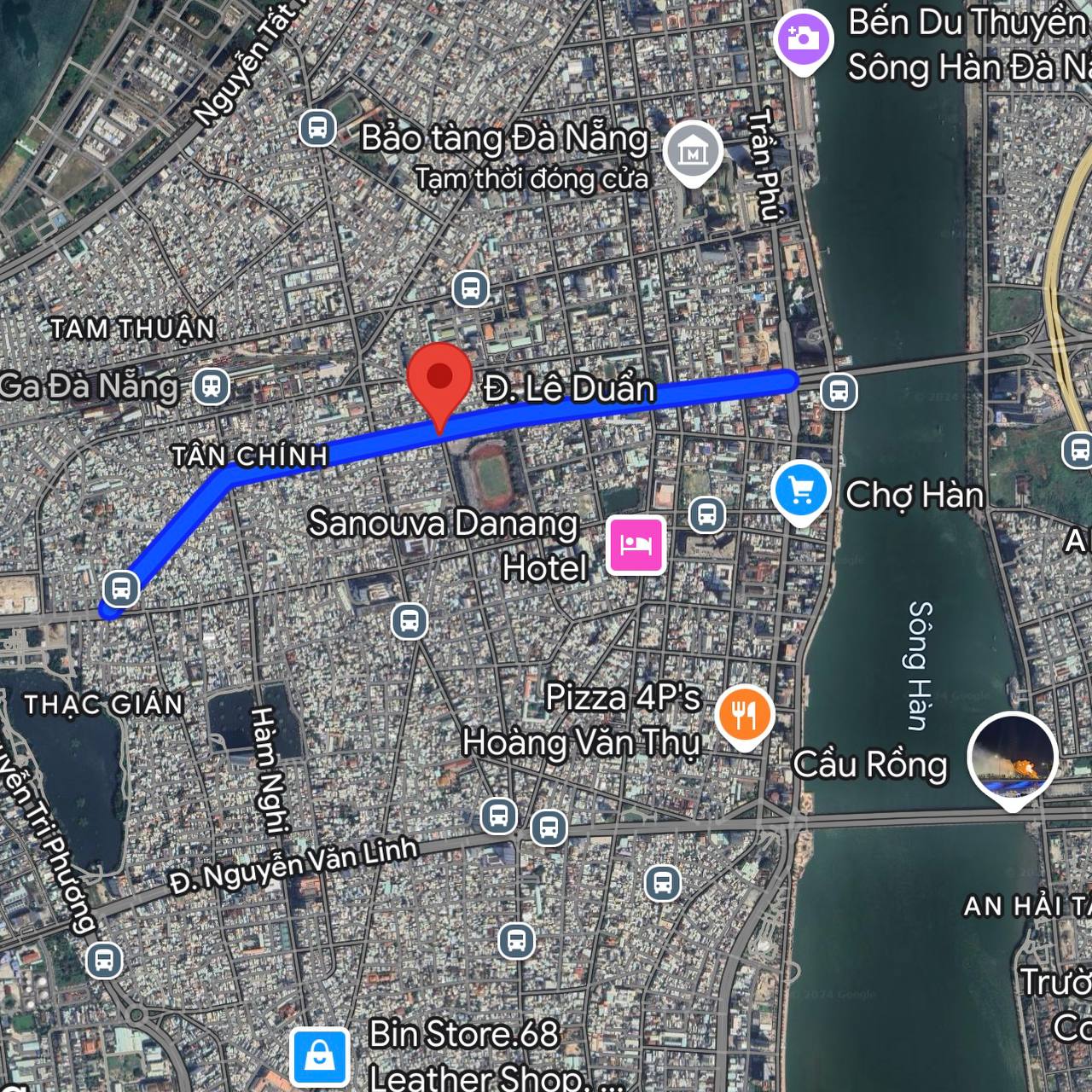Open the Bảo tàng Đà Nẵng museum marker
1092x1092 pixels.
coord(693,152)
